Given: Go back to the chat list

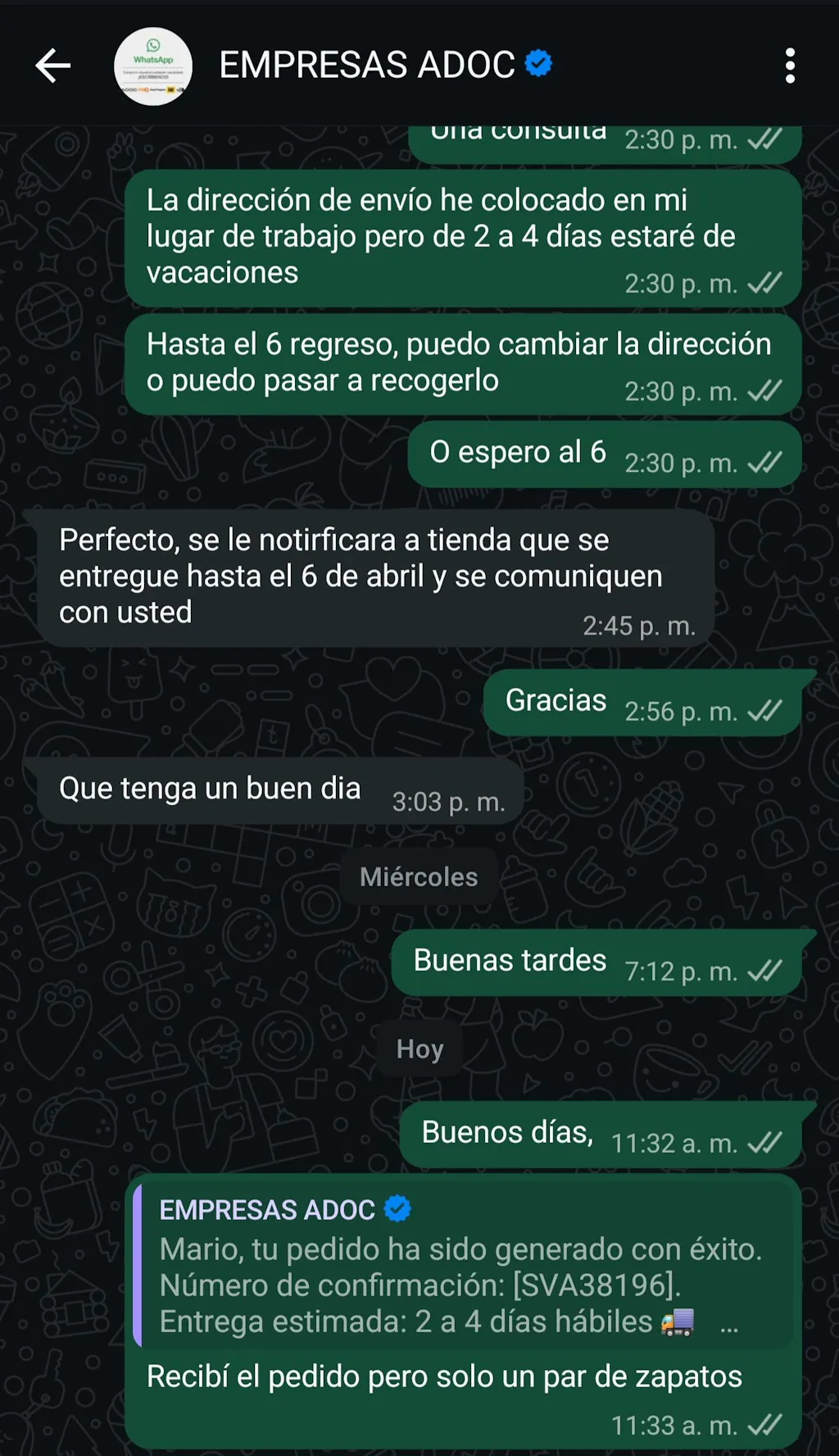Looking at the screenshot, I should coord(53,66).
